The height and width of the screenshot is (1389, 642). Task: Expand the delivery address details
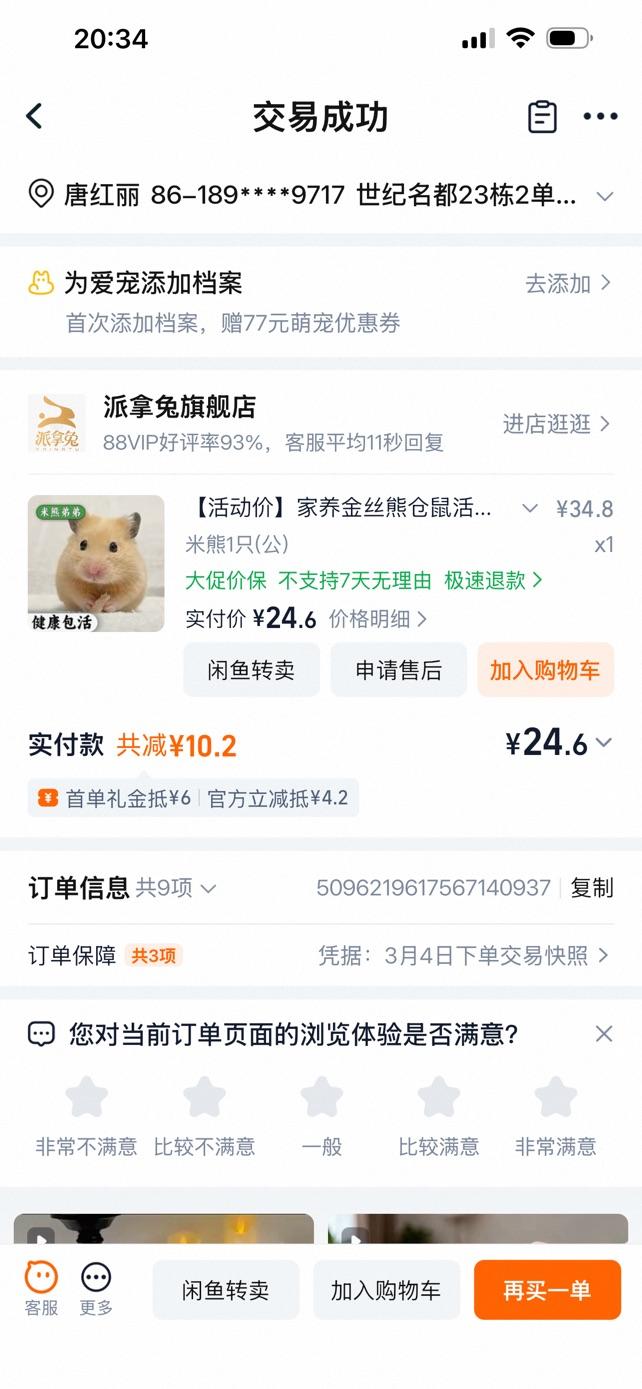pyautogui.click(x=605, y=196)
